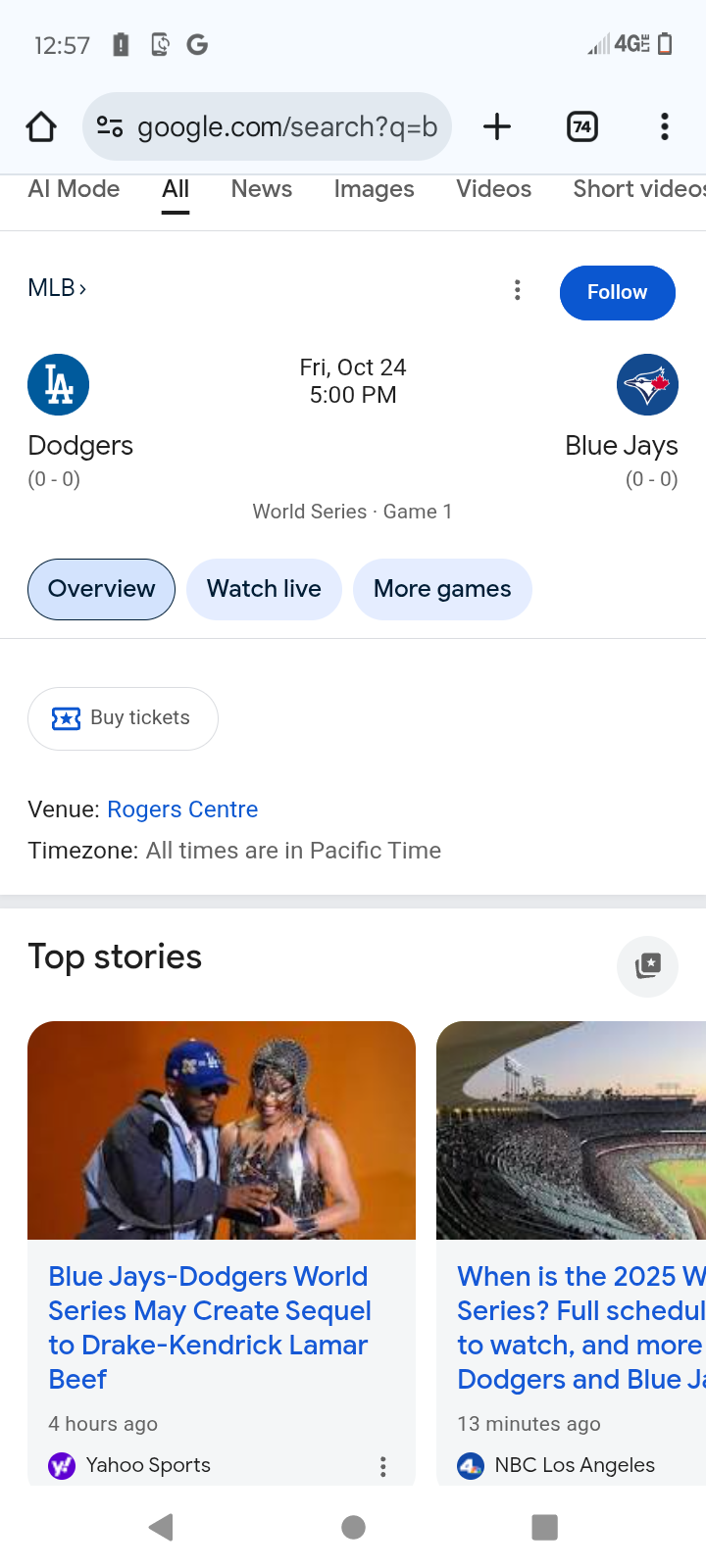Buy tickets for the game

pos(123,718)
